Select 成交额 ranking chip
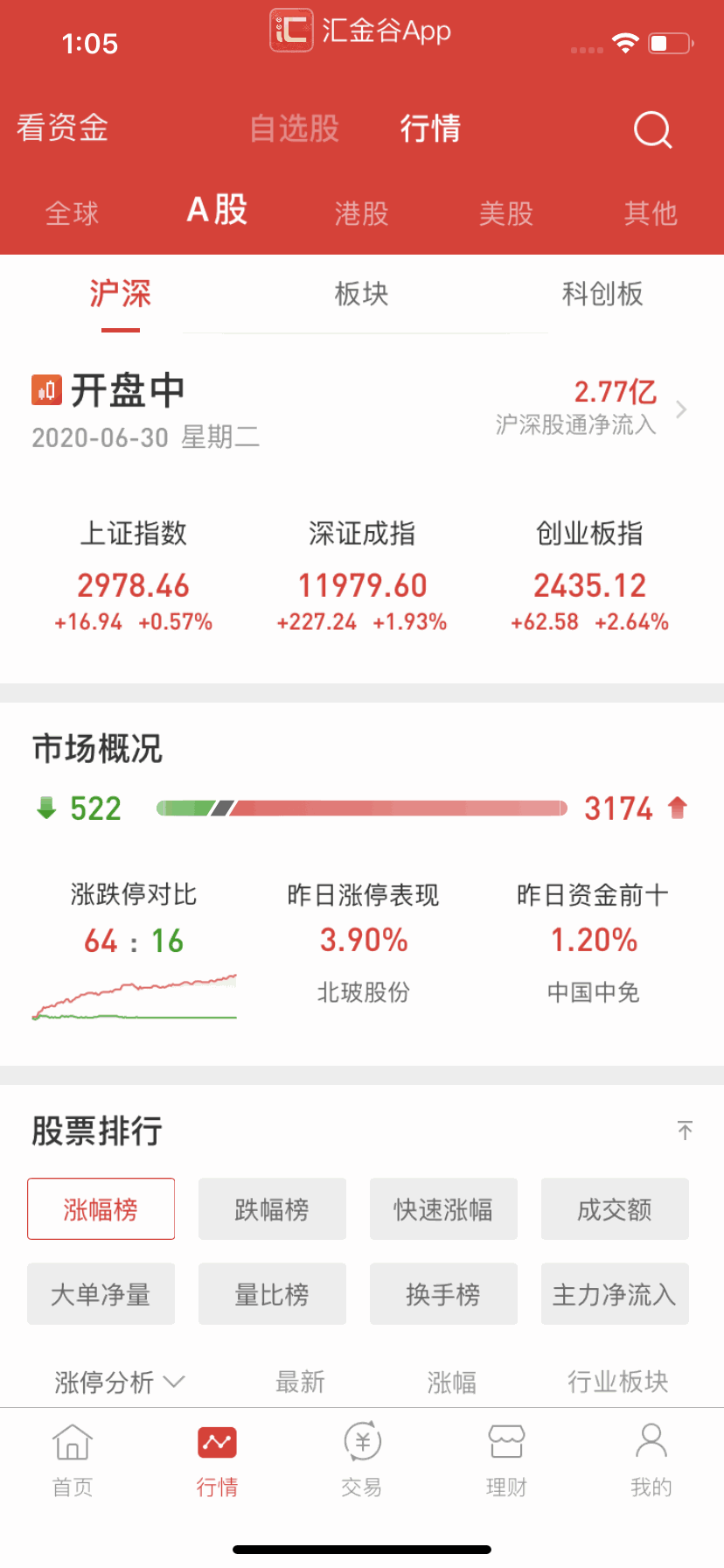 pyautogui.click(x=615, y=1209)
